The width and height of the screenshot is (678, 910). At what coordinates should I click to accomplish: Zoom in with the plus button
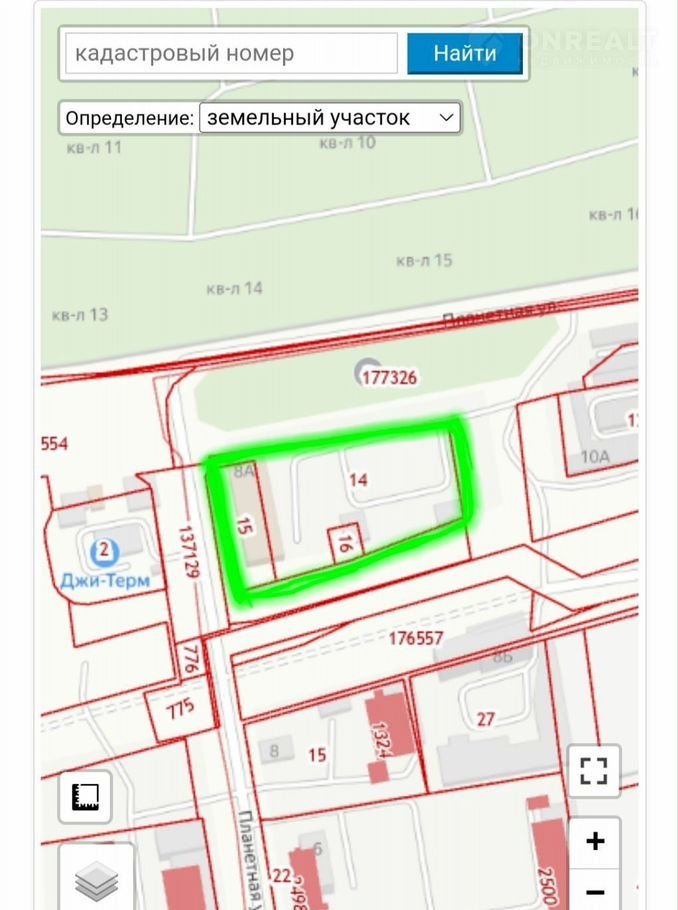[x=594, y=841]
